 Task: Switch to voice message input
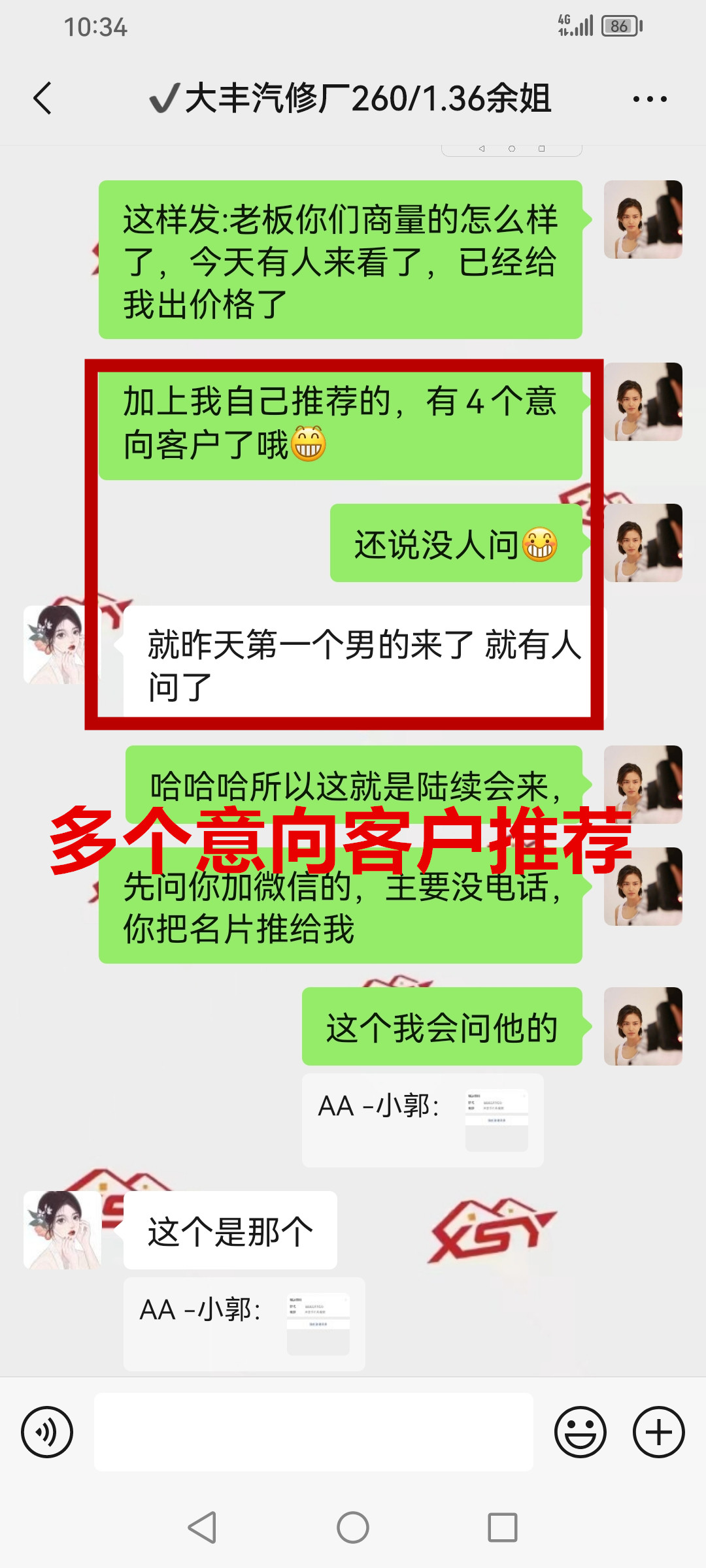coord(47,1432)
